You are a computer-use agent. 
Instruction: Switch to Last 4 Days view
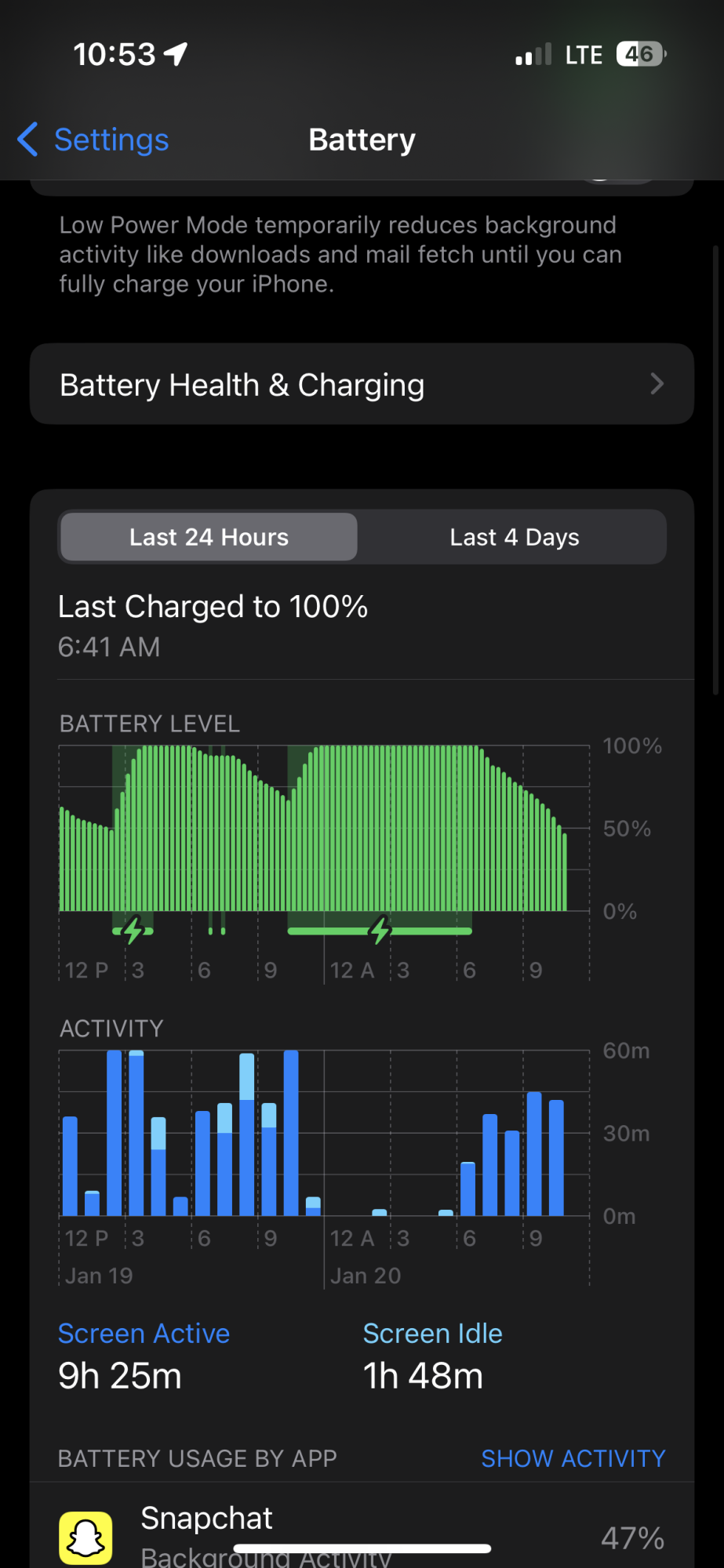[x=514, y=538]
